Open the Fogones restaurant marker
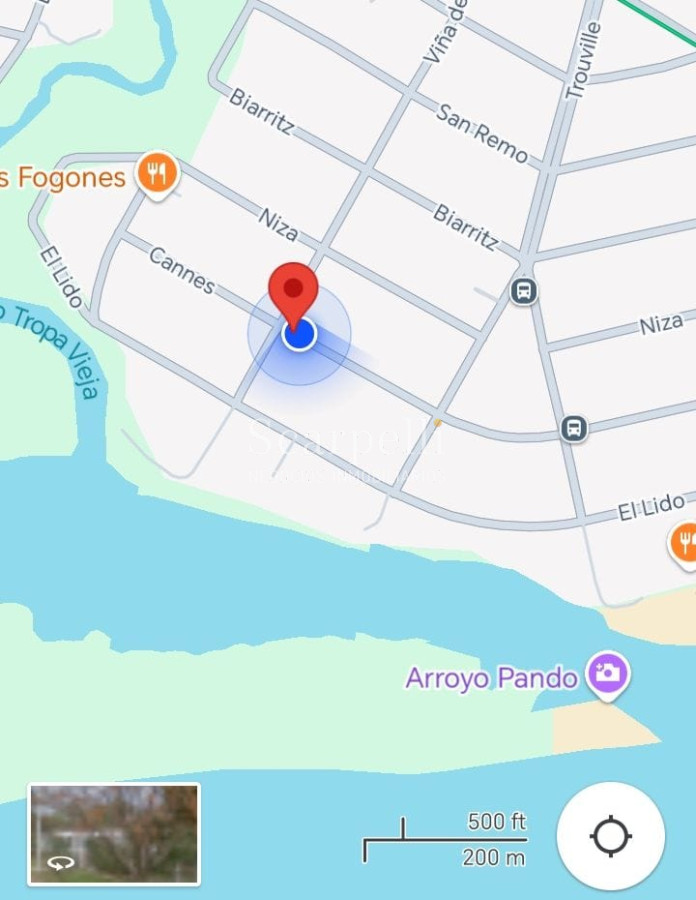The width and height of the screenshot is (696, 900). coord(156,176)
